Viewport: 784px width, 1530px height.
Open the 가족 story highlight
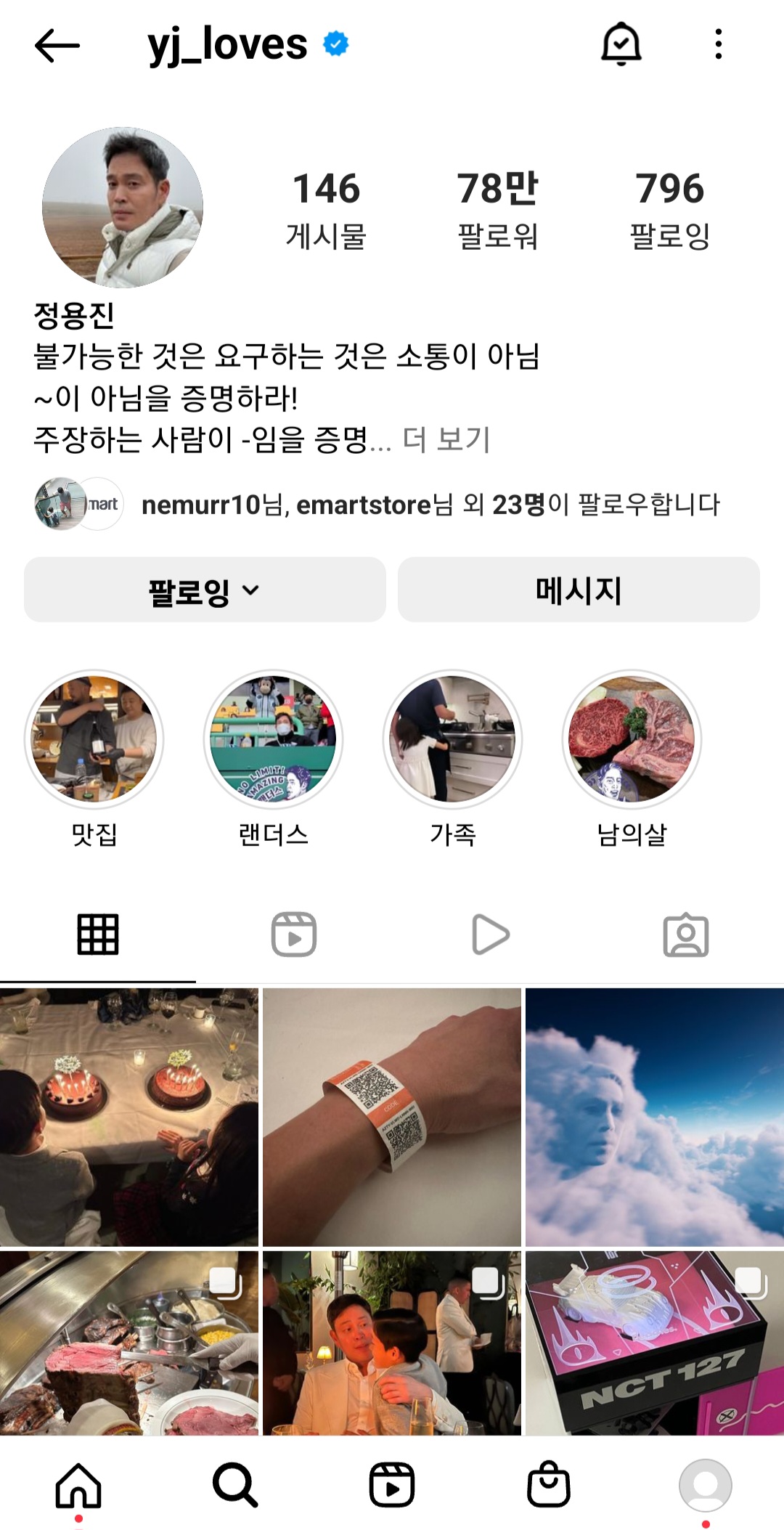pyautogui.click(x=452, y=739)
